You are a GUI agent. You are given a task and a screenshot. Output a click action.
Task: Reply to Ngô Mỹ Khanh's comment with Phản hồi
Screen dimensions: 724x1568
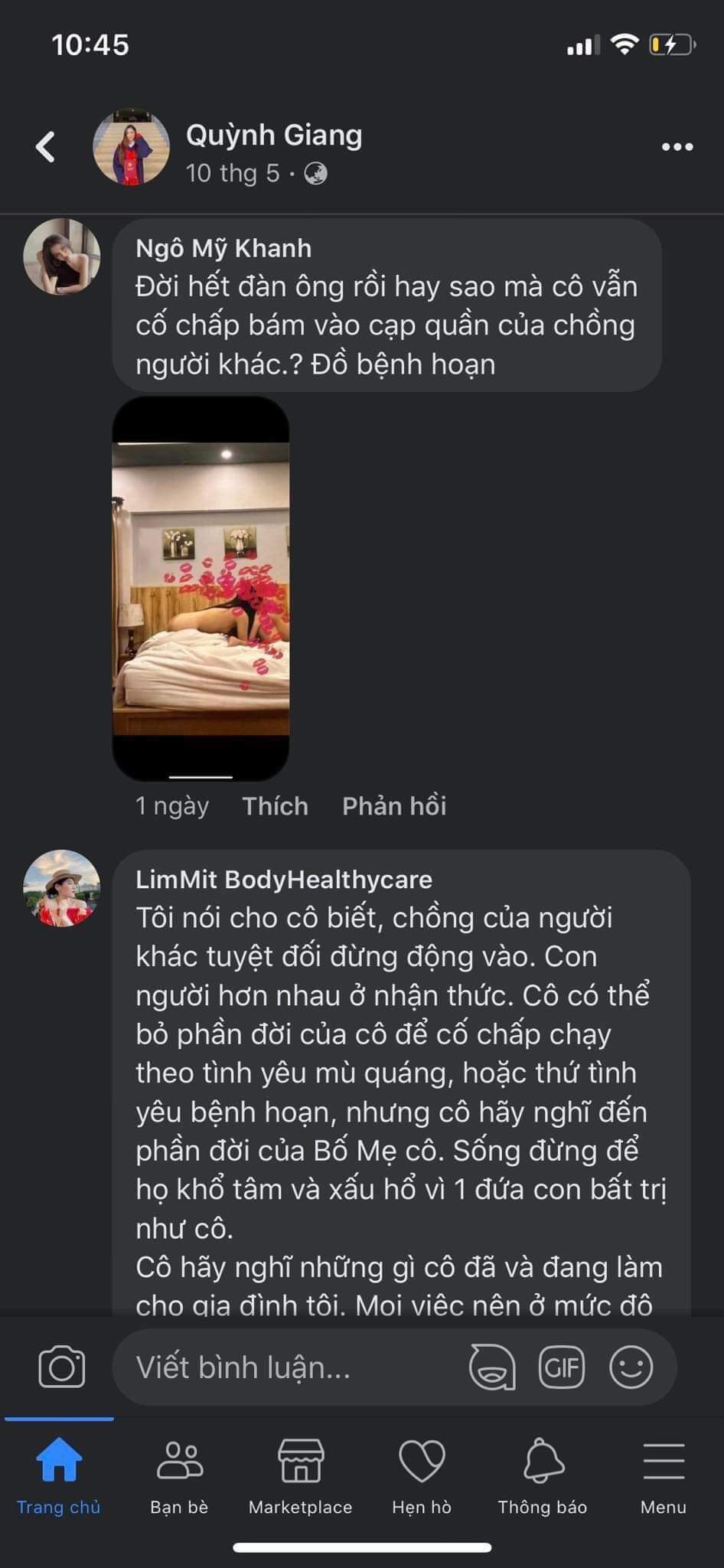[394, 806]
